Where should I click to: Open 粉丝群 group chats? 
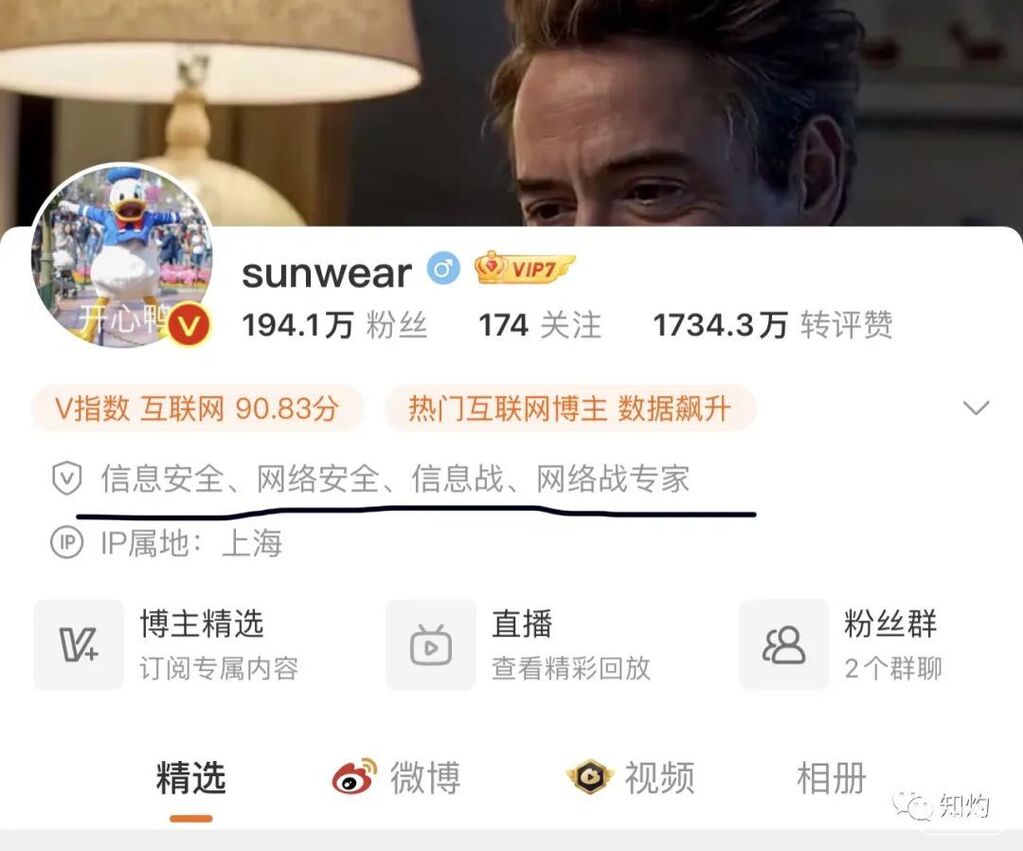point(841,644)
